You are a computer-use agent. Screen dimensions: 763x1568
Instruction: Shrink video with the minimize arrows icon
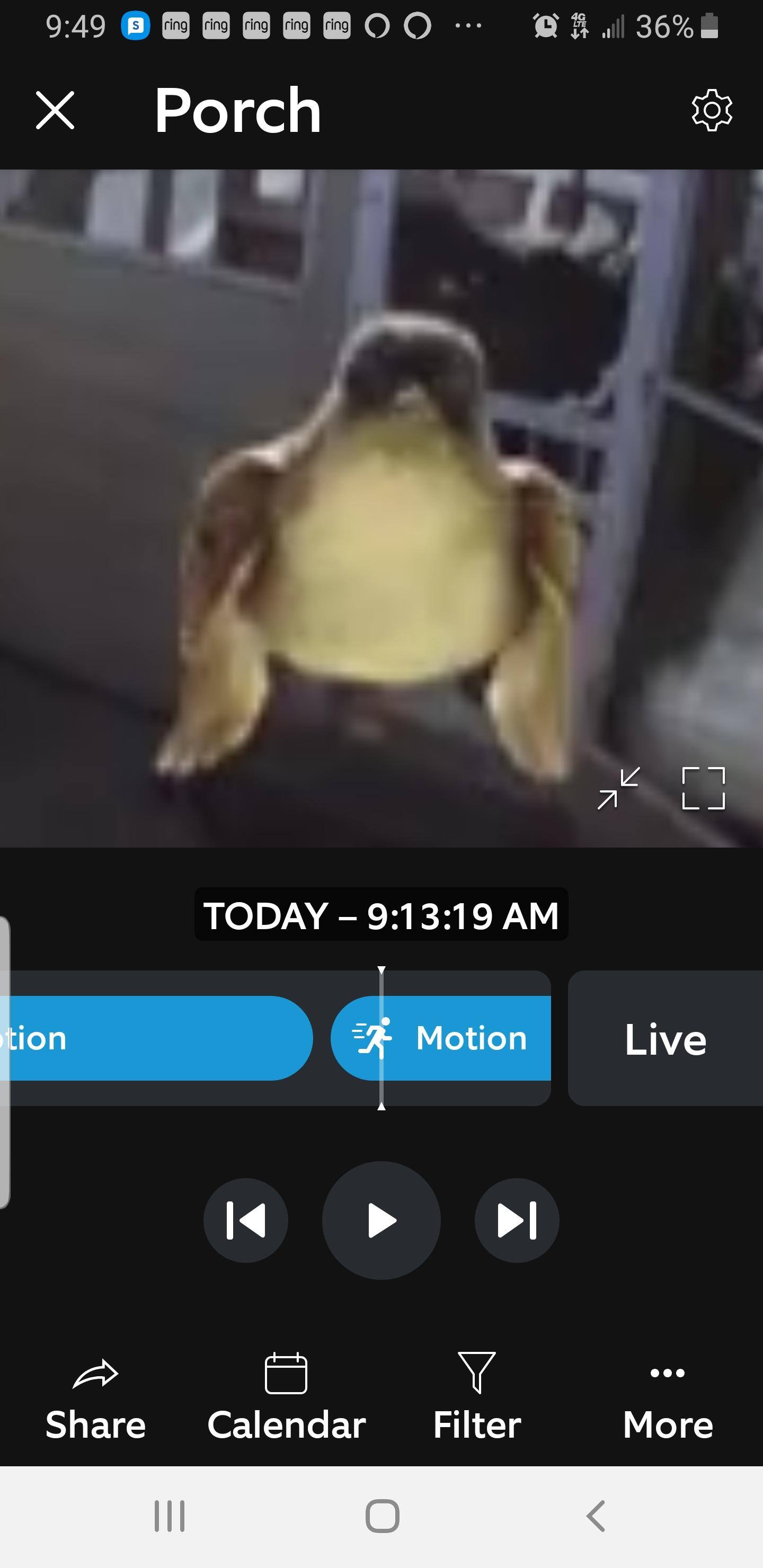[x=618, y=788]
